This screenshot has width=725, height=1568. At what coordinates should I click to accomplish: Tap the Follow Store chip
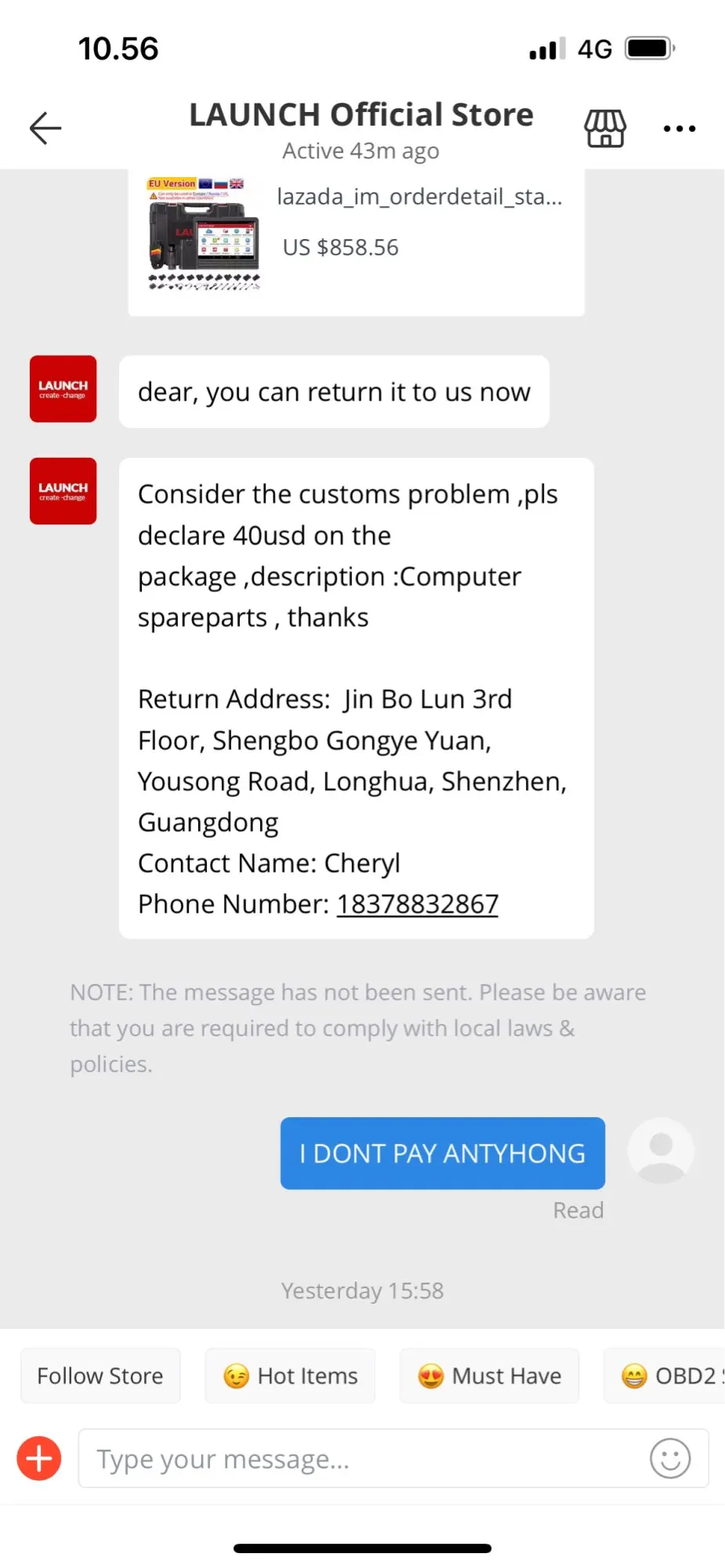pyautogui.click(x=100, y=1376)
